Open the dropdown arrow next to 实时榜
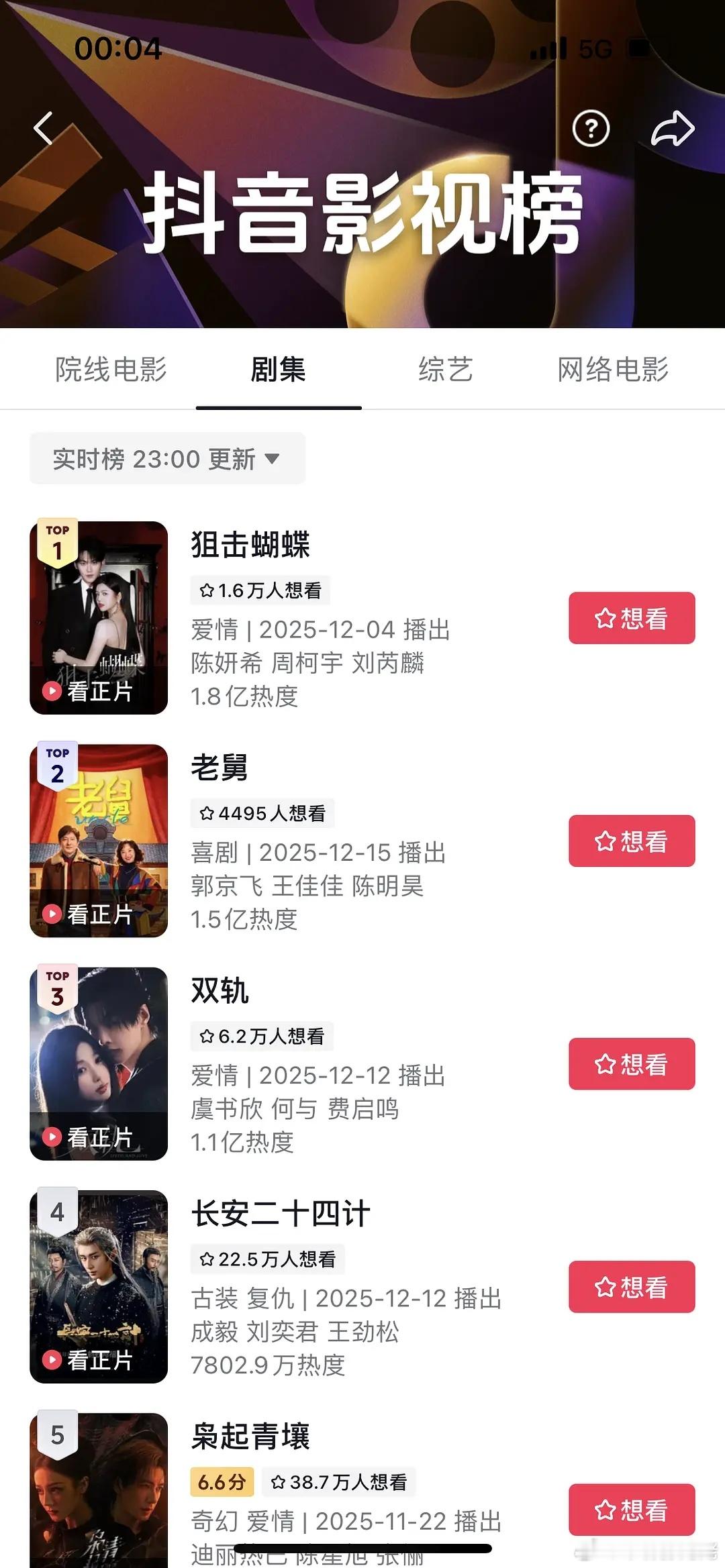Screen dimensions: 725x1568 tap(273, 458)
